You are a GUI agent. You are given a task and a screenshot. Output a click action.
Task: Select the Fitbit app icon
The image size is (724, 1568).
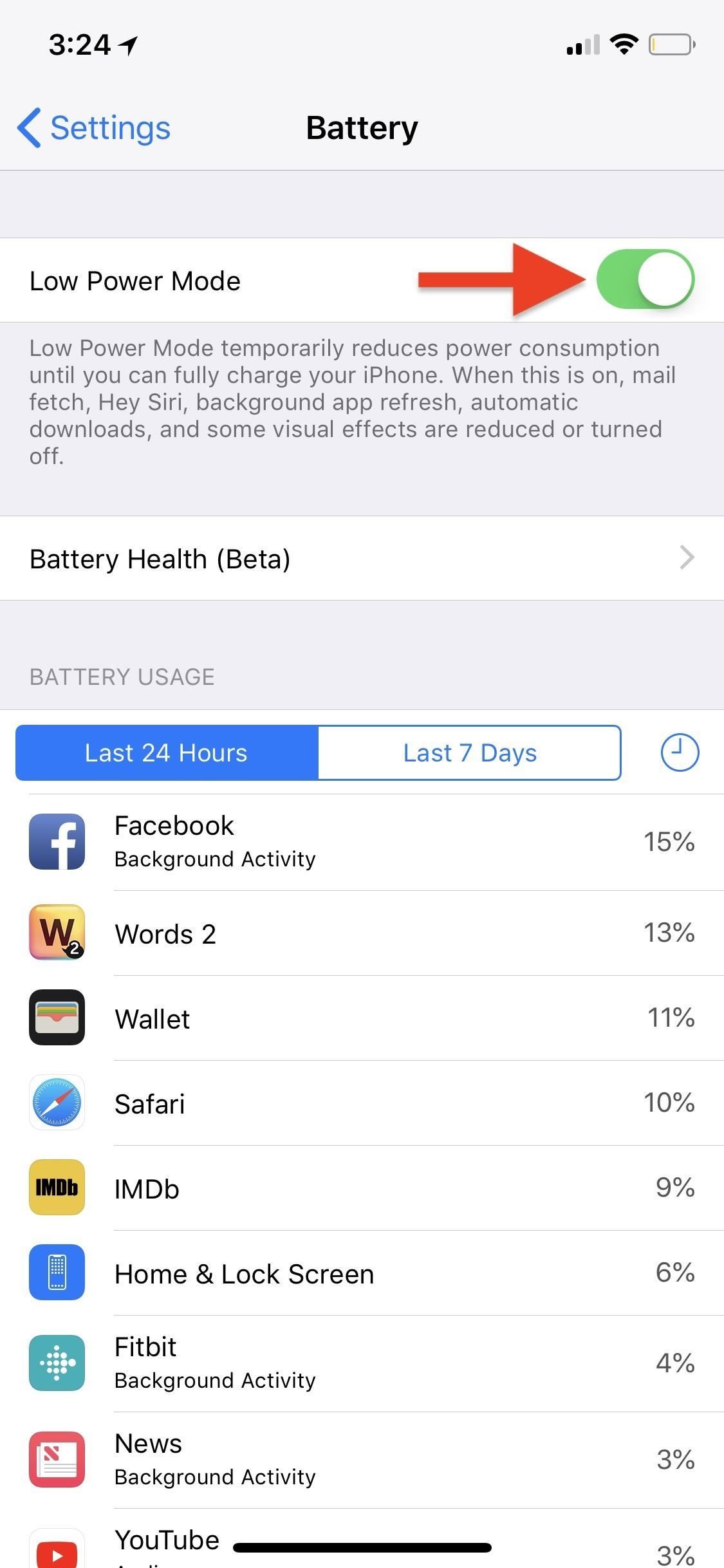click(x=57, y=1363)
